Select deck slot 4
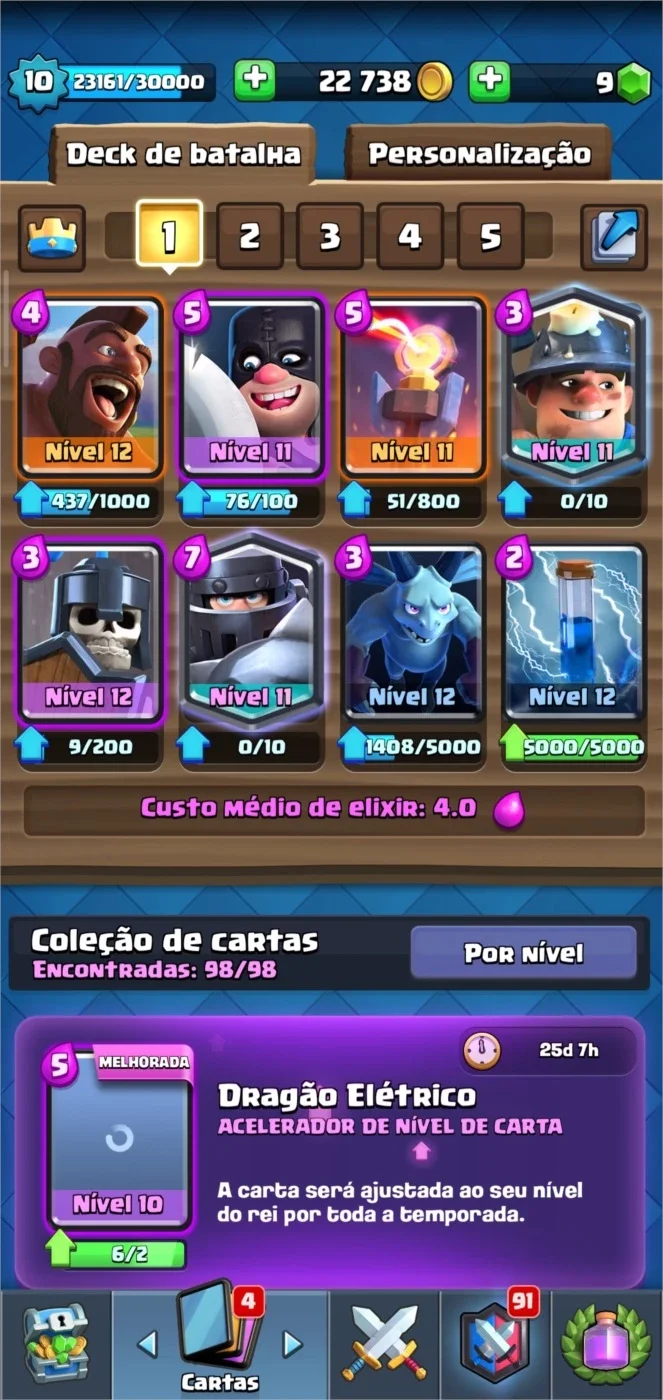 pyautogui.click(x=410, y=236)
